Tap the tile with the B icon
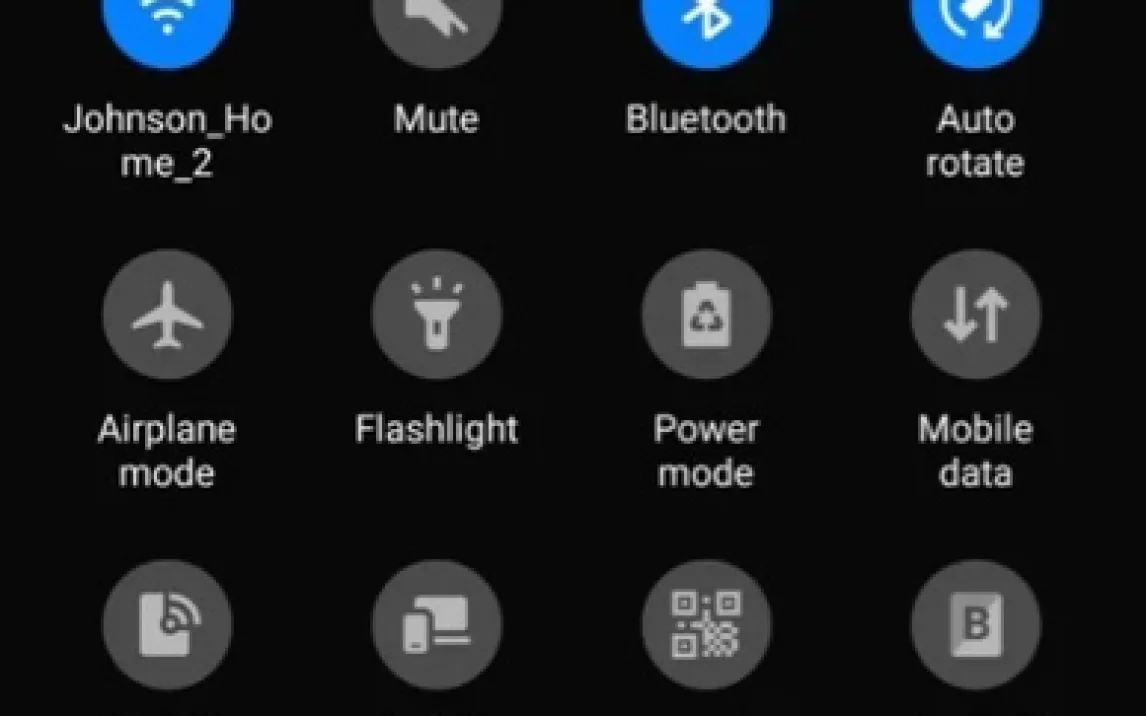Screen dimensions: 1146x716 (x=975, y=625)
